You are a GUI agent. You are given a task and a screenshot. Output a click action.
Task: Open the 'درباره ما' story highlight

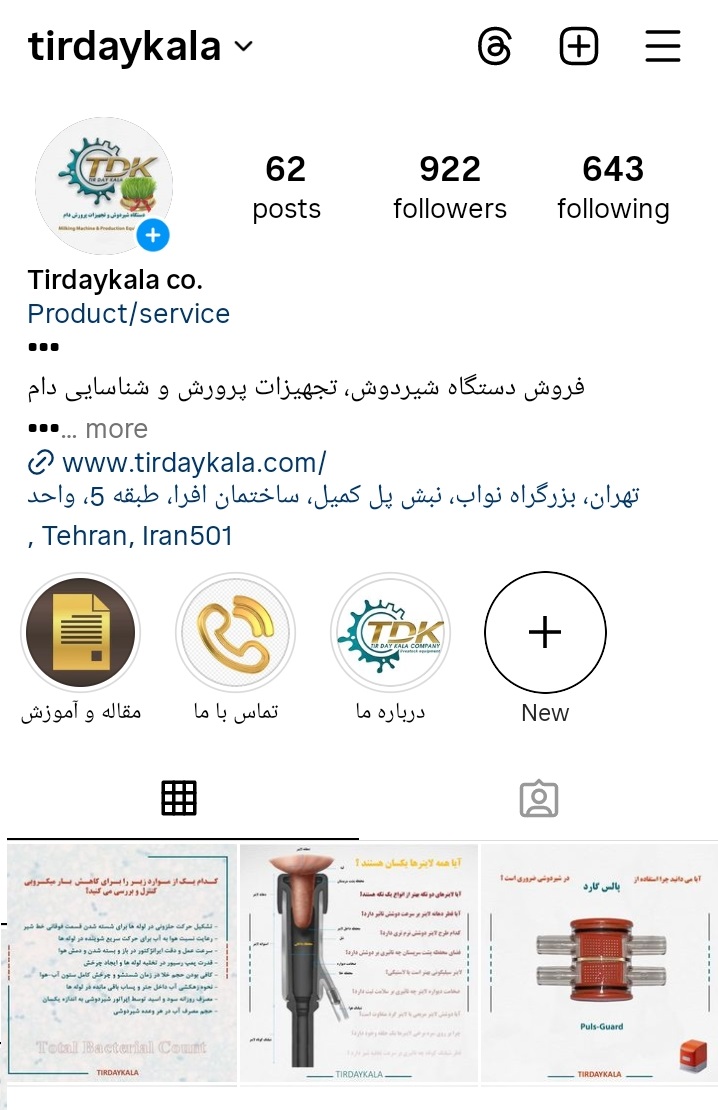point(390,633)
